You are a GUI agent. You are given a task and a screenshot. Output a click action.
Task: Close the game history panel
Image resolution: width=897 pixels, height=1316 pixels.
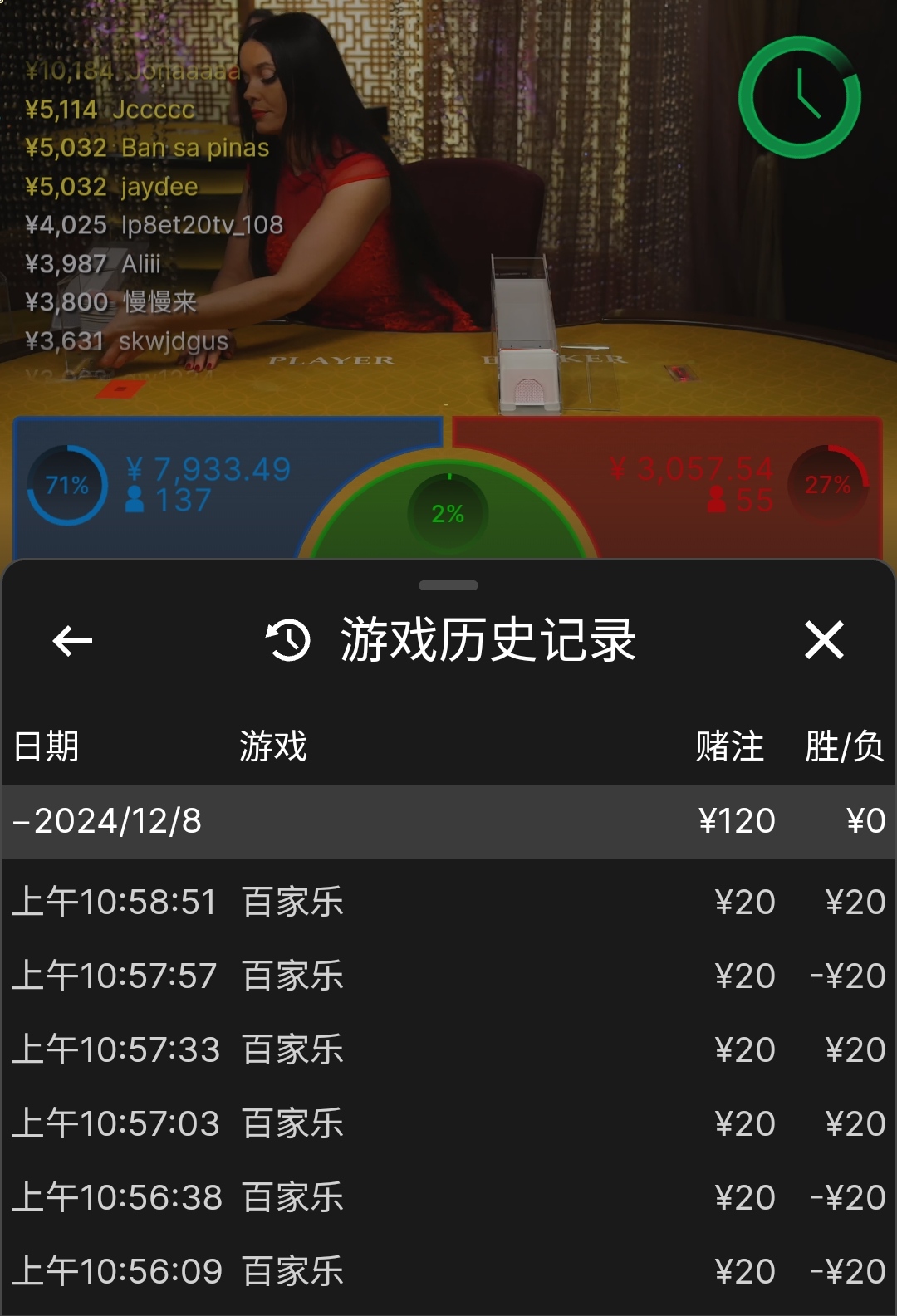[824, 641]
